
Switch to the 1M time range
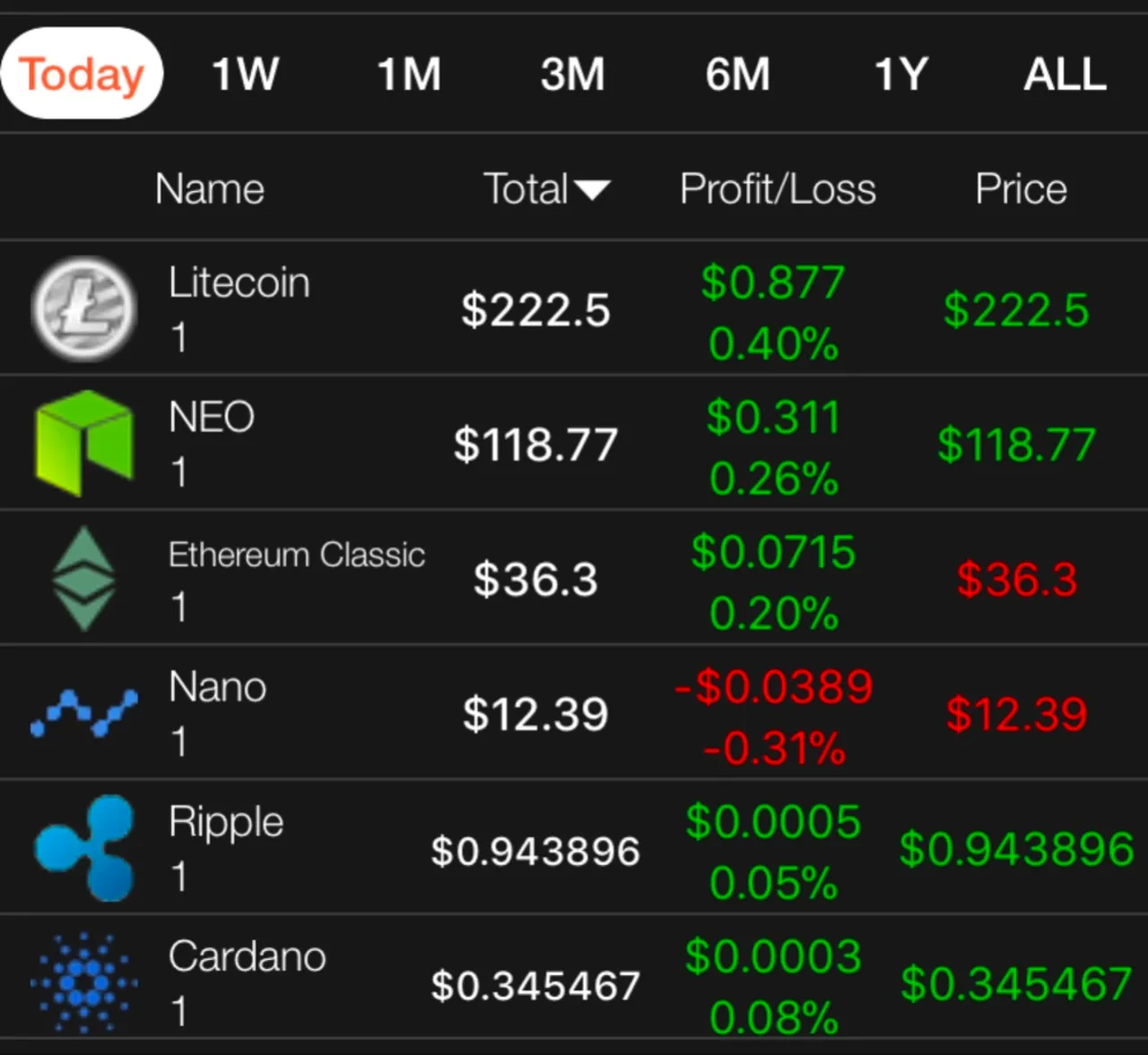pyautogui.click(x=409, y=74)
